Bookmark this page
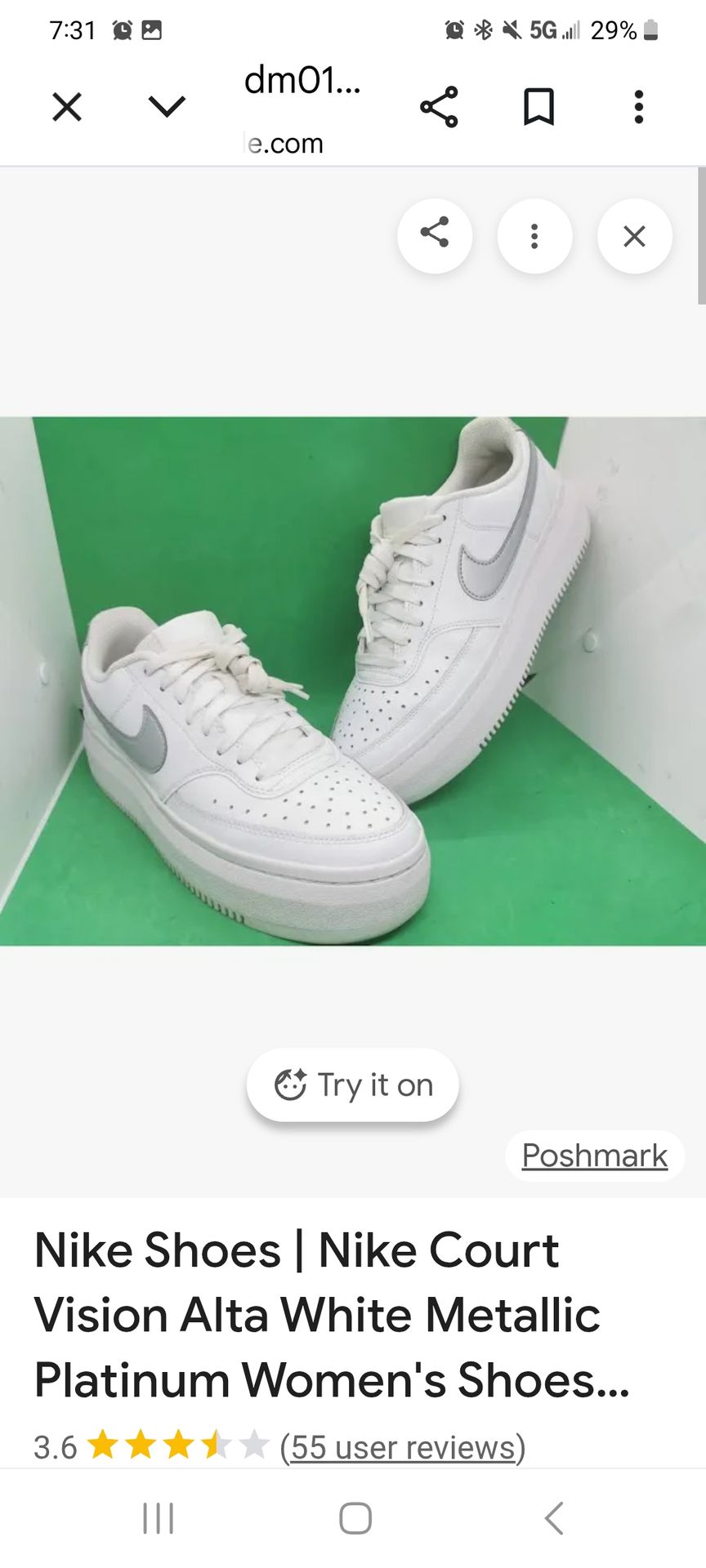 point(538,107)
